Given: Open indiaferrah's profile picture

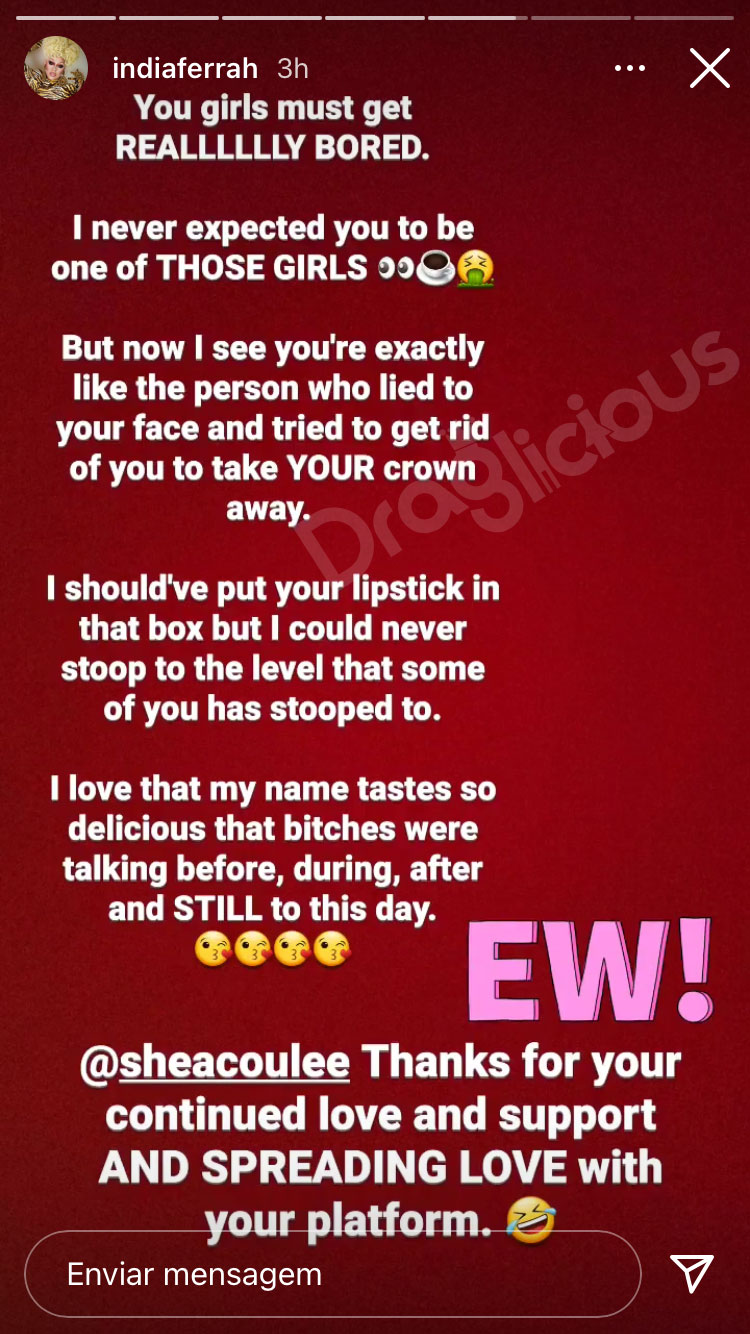Looking at the screenshot, I should tap(56, 68).
